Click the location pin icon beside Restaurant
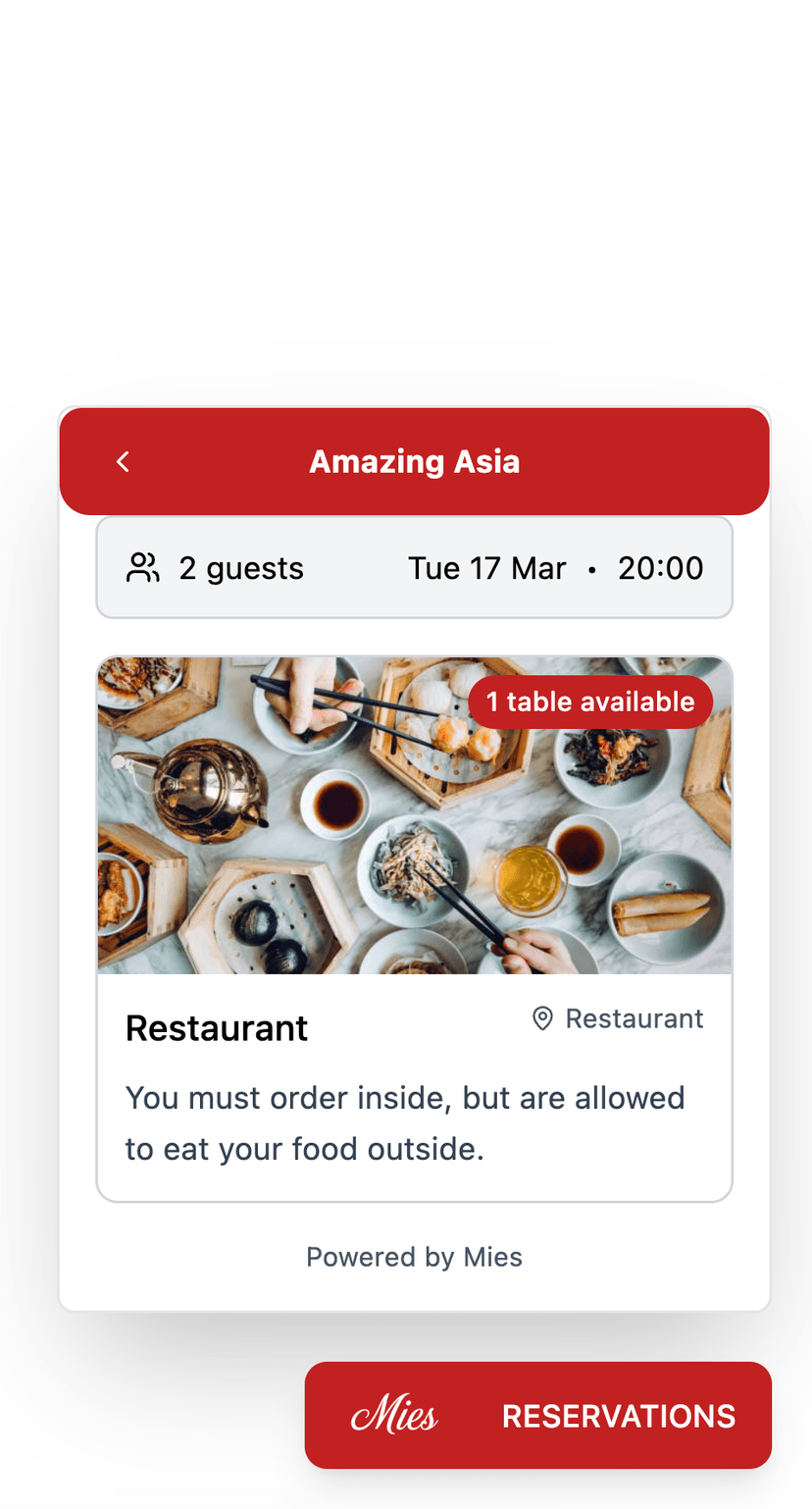 541,1018
